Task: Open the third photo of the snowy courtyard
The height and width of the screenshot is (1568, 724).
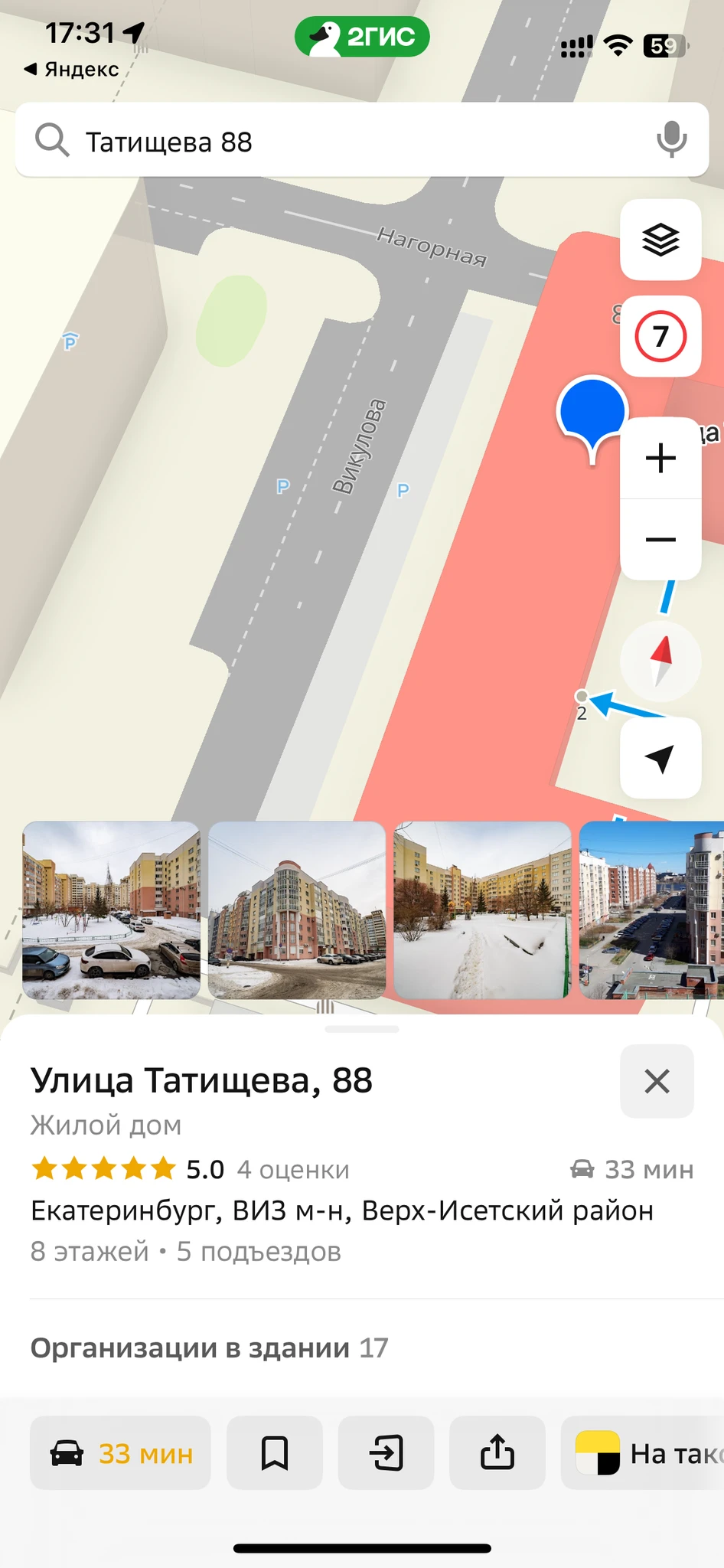Action: (x=482, y=910)
